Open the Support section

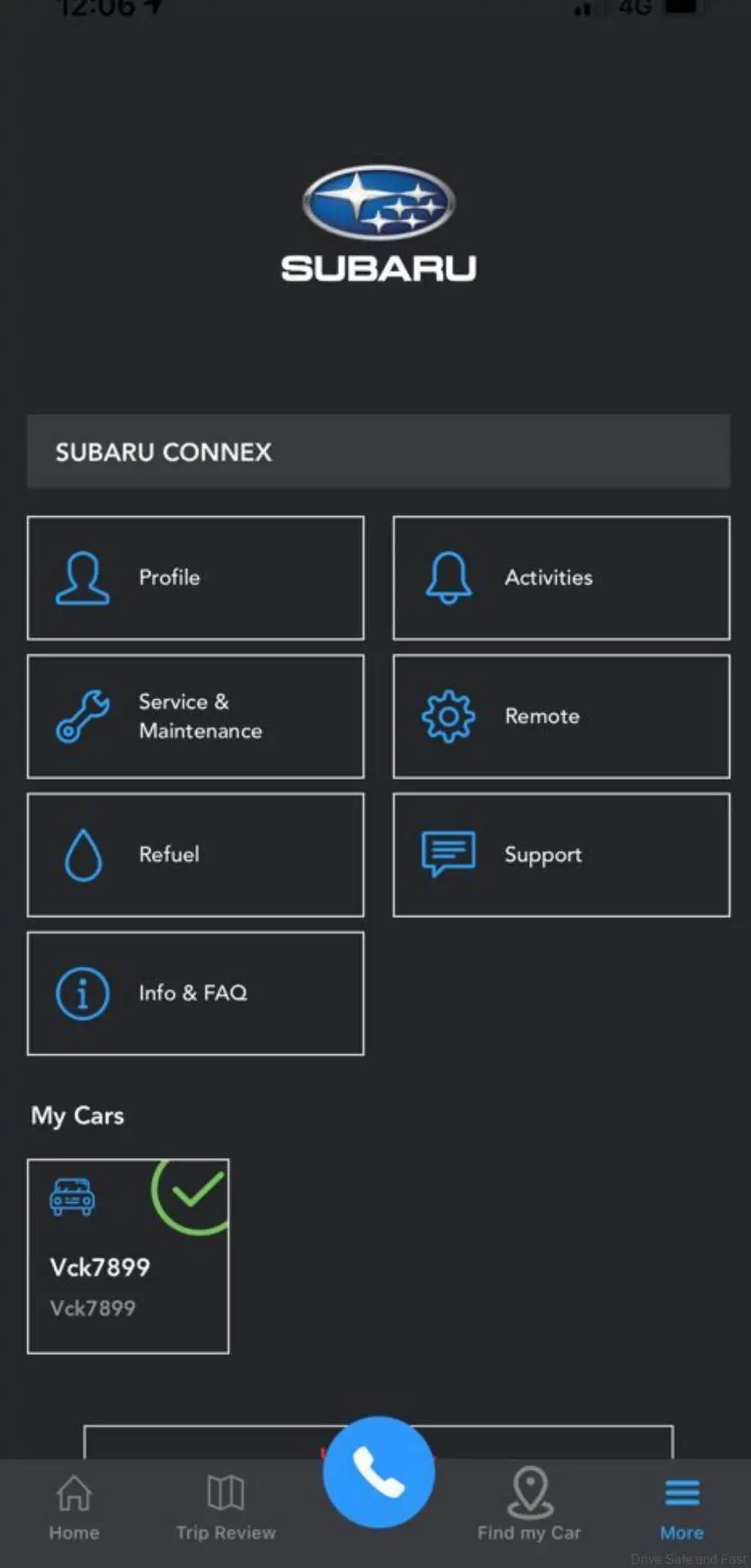(561, 855)
